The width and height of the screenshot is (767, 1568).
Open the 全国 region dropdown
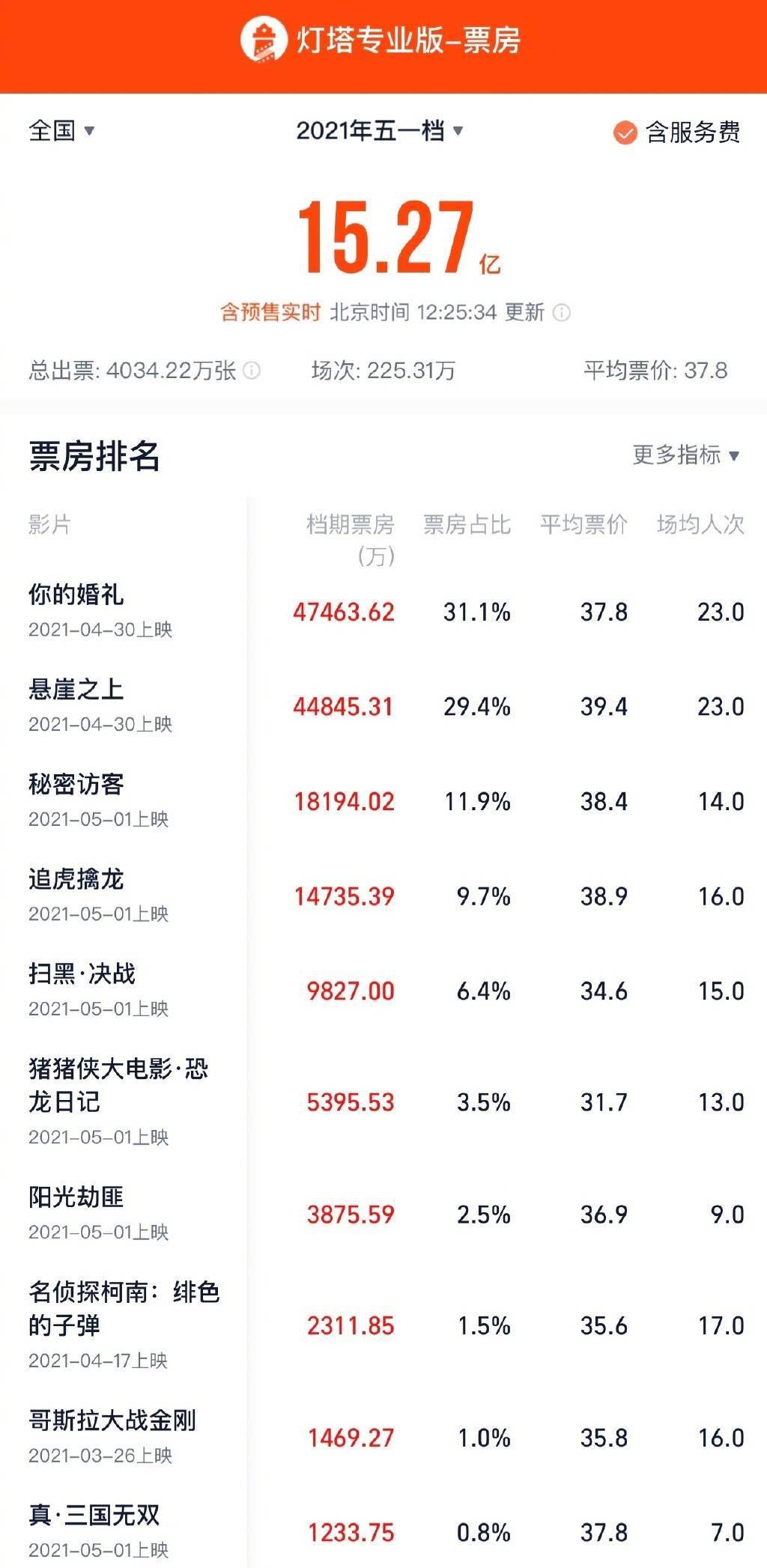(x=61, y=131)
